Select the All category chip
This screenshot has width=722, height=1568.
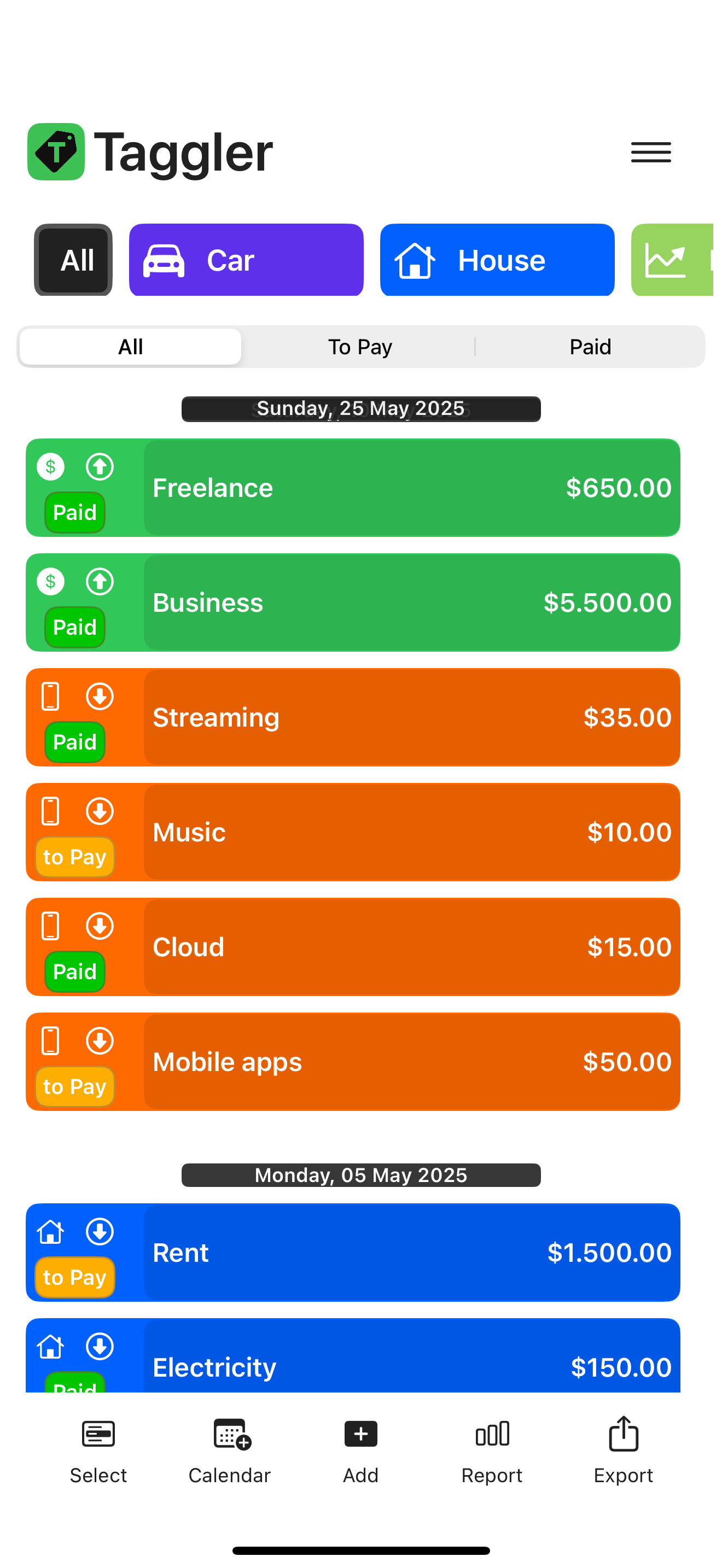click(74, 260)
